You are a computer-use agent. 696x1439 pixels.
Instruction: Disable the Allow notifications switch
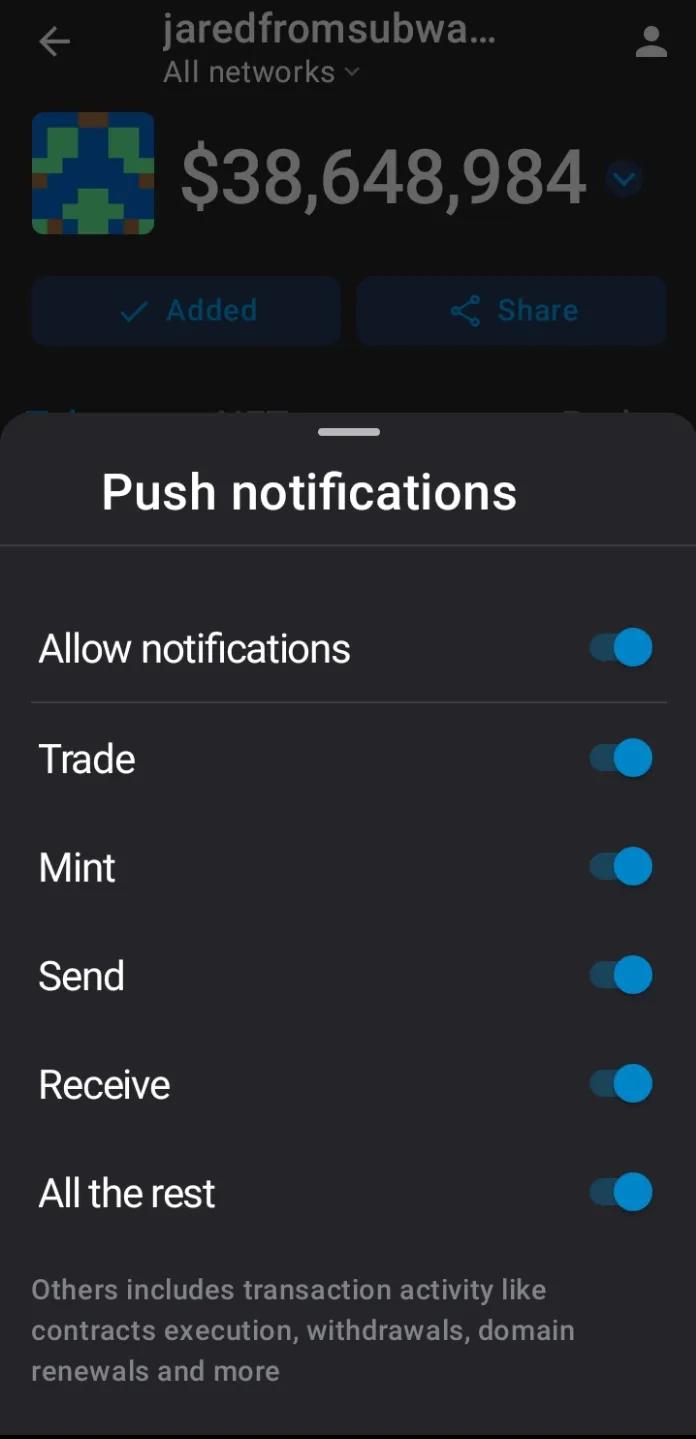(x=621, y=648)
